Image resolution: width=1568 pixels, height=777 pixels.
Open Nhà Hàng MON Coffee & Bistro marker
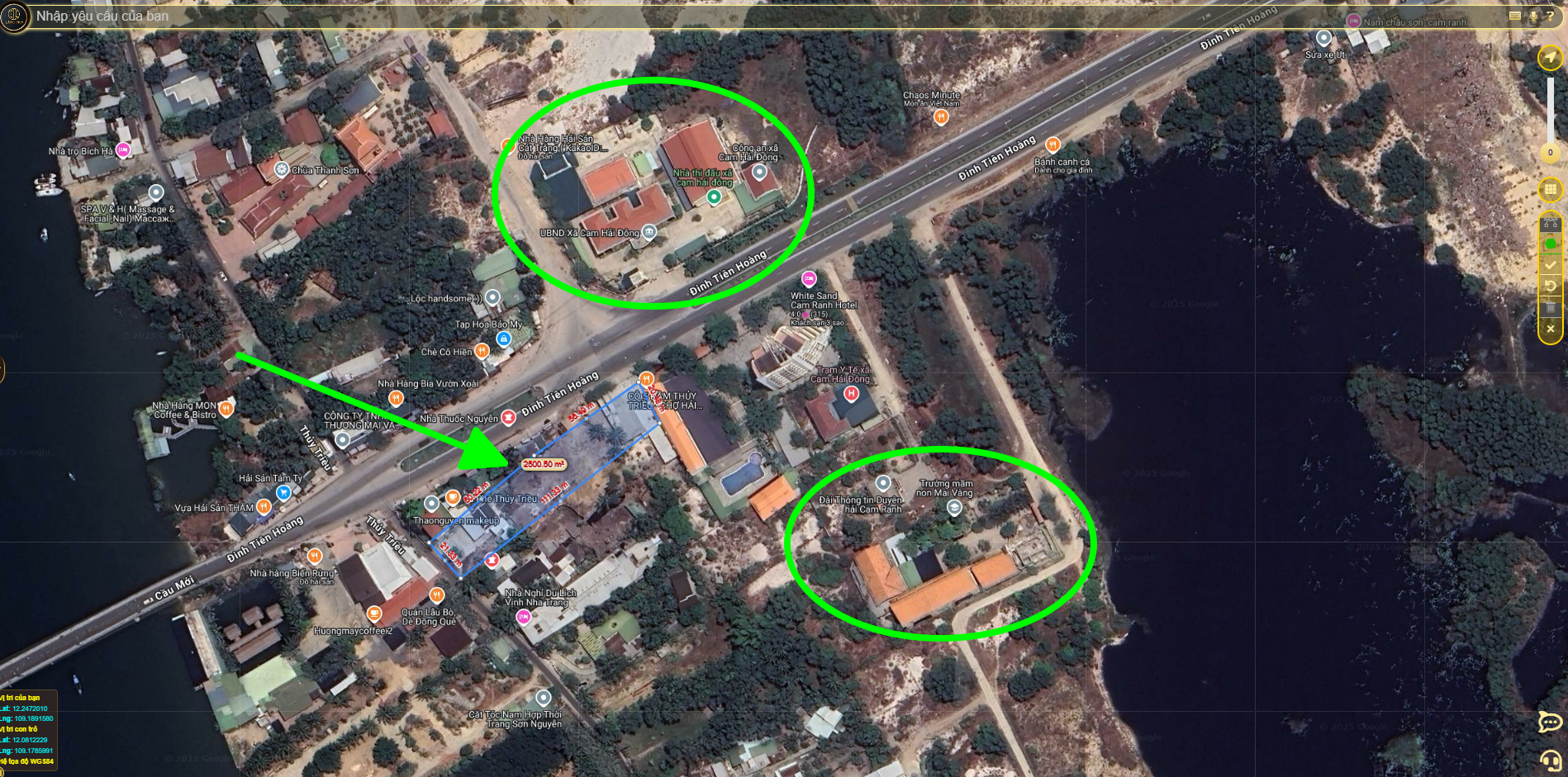[226, 408]
